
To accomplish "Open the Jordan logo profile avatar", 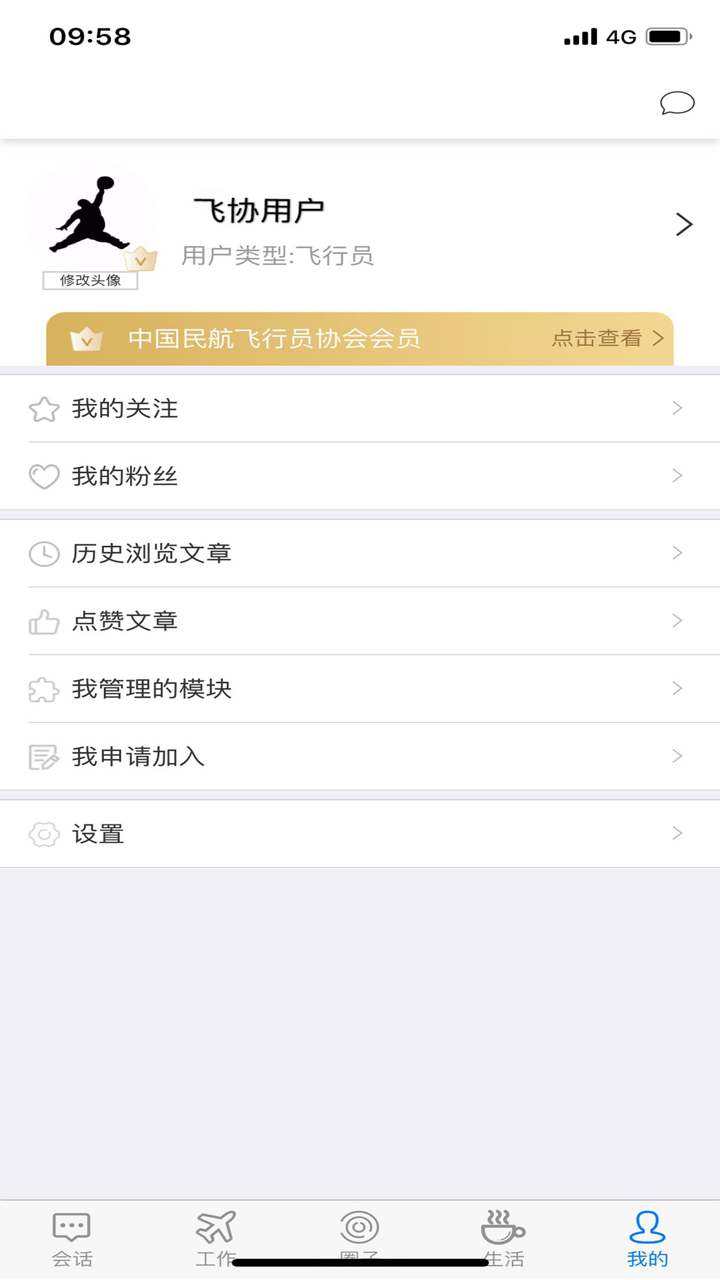I will coord(90,212).
